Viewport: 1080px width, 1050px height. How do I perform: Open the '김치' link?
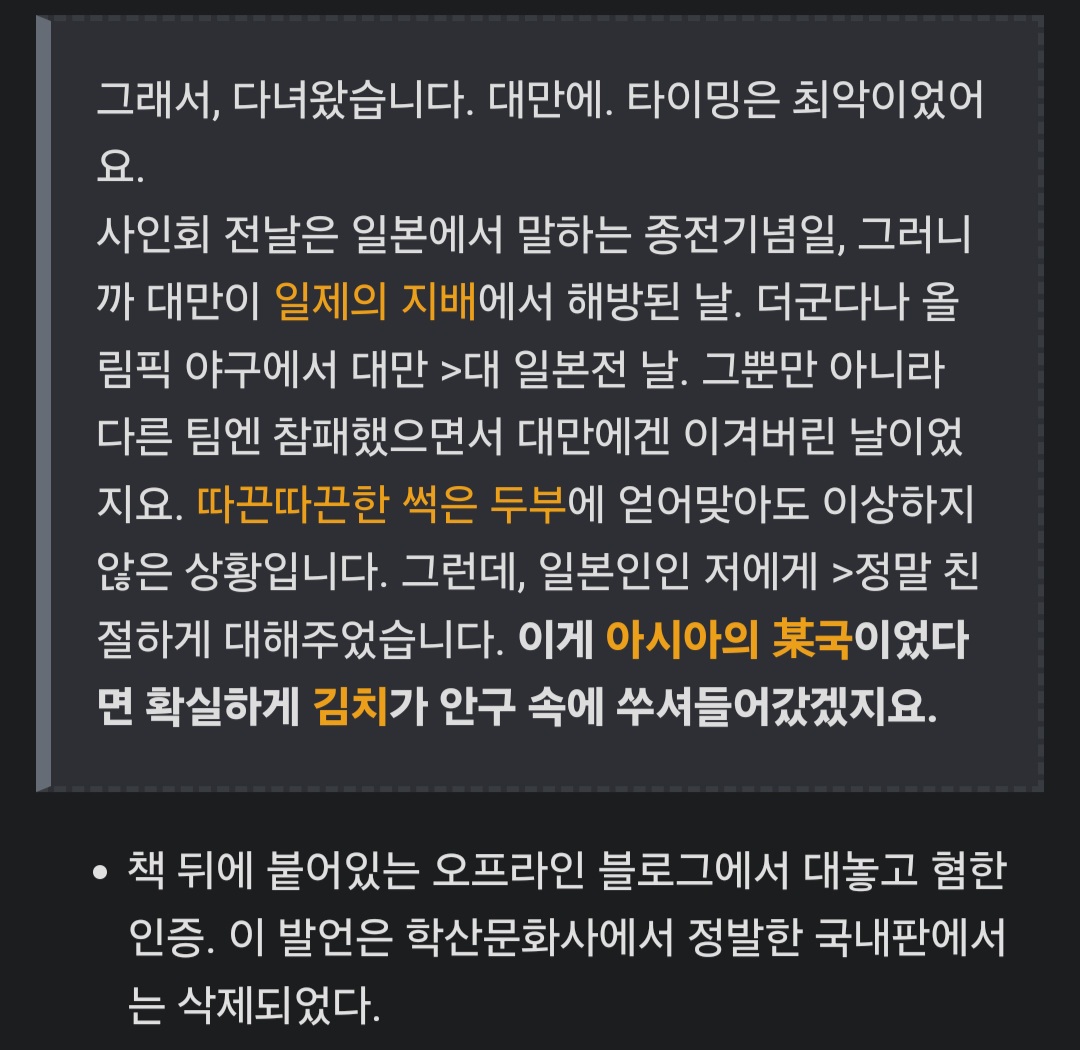coord(349,708)
